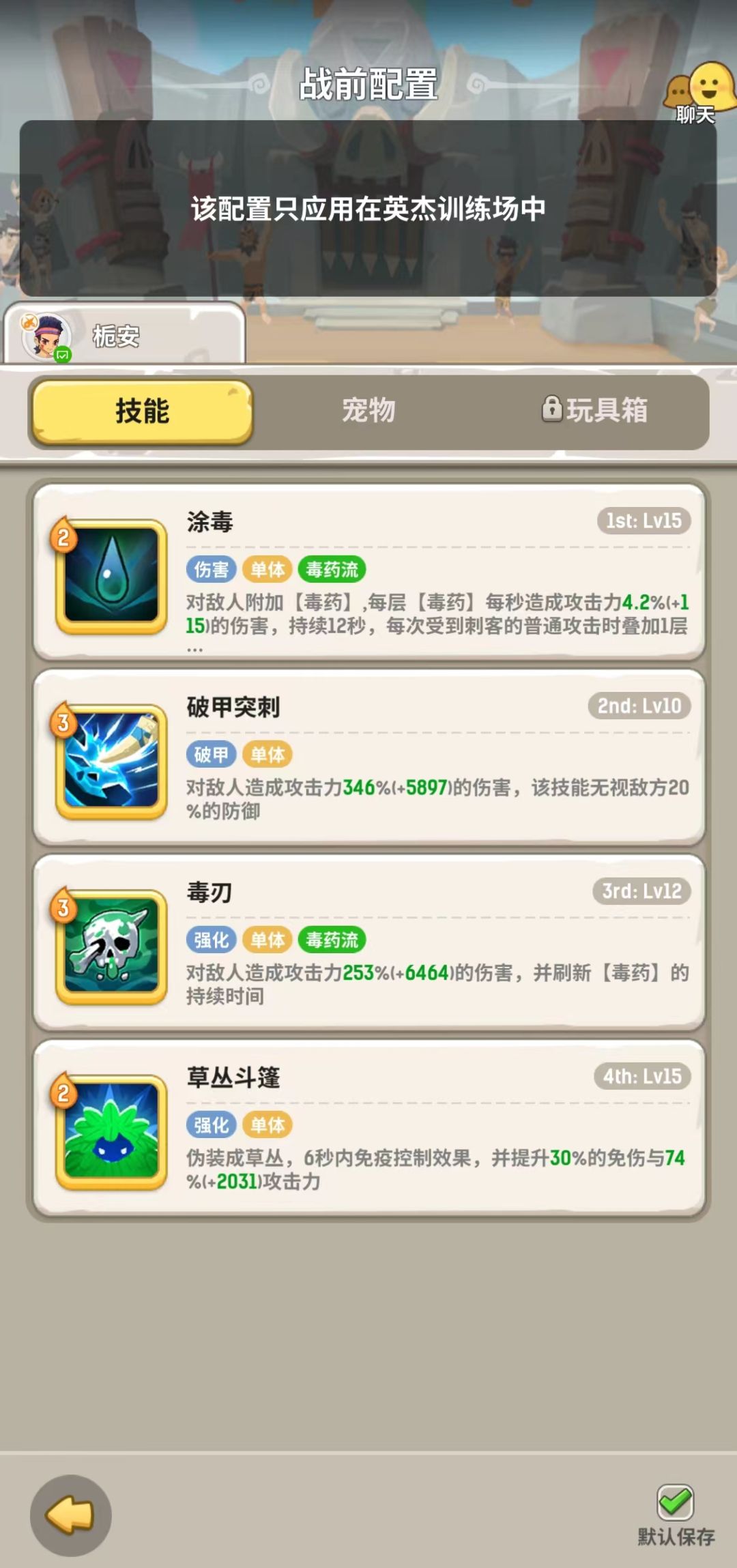
Task: Select the 栀安 character name tab
Action: (123, 334)
